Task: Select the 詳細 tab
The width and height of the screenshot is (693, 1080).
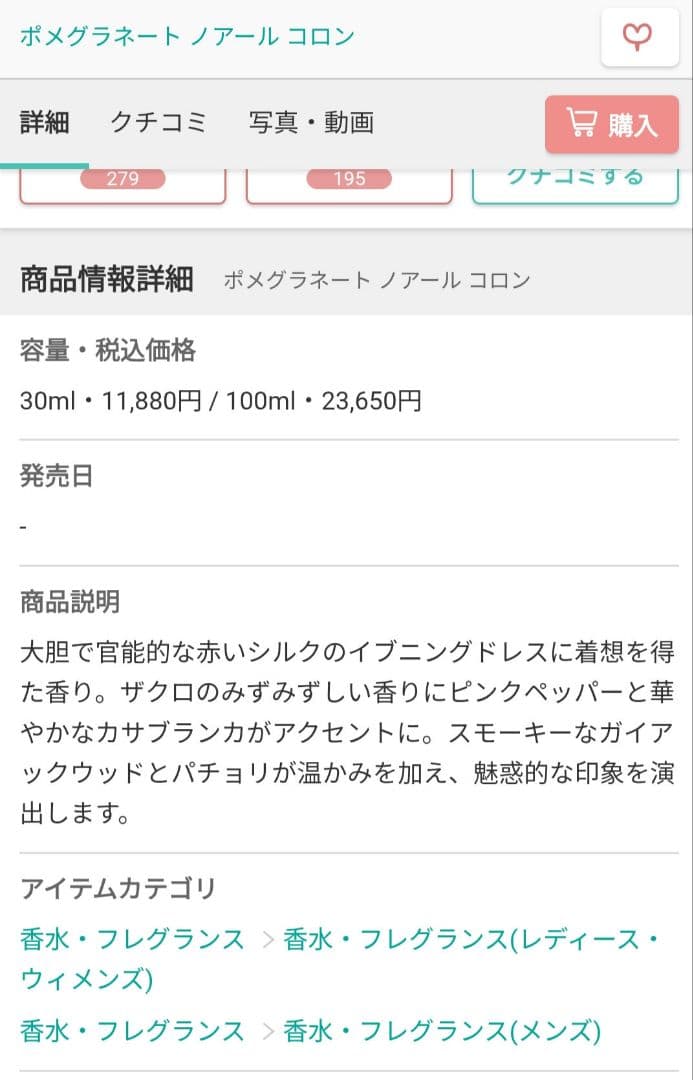Action: point(44,123)
